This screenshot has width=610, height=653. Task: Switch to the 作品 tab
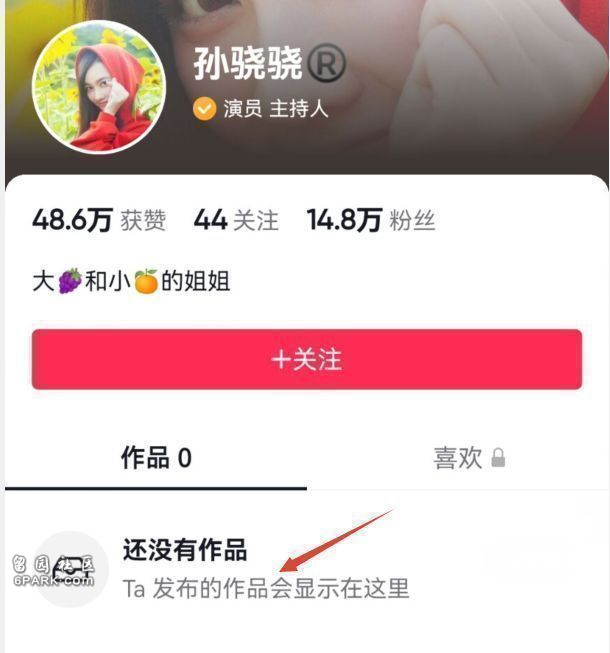pyautogui.click(x=156, y=458)
